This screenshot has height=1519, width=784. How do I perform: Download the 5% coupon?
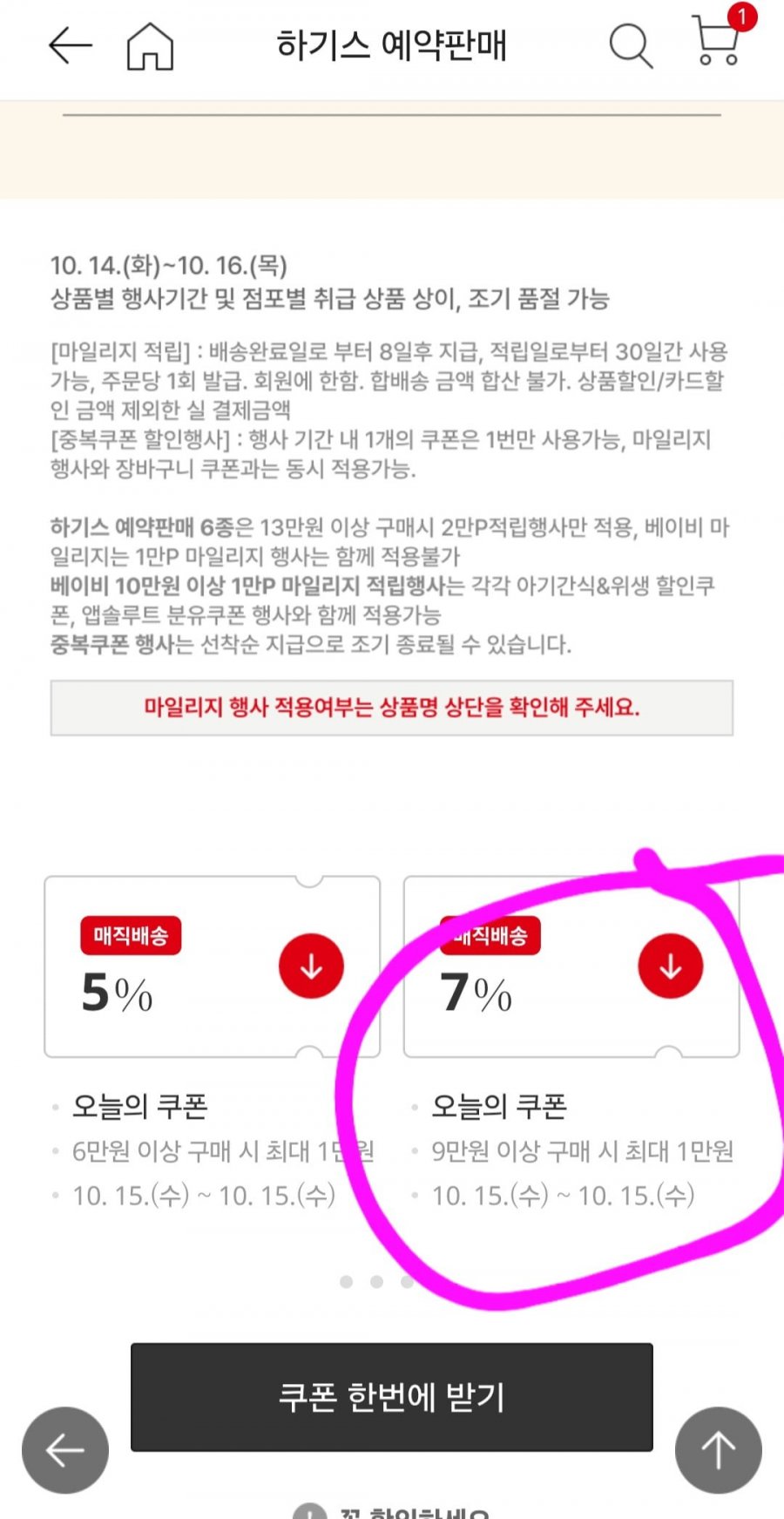tap(311, 966)
